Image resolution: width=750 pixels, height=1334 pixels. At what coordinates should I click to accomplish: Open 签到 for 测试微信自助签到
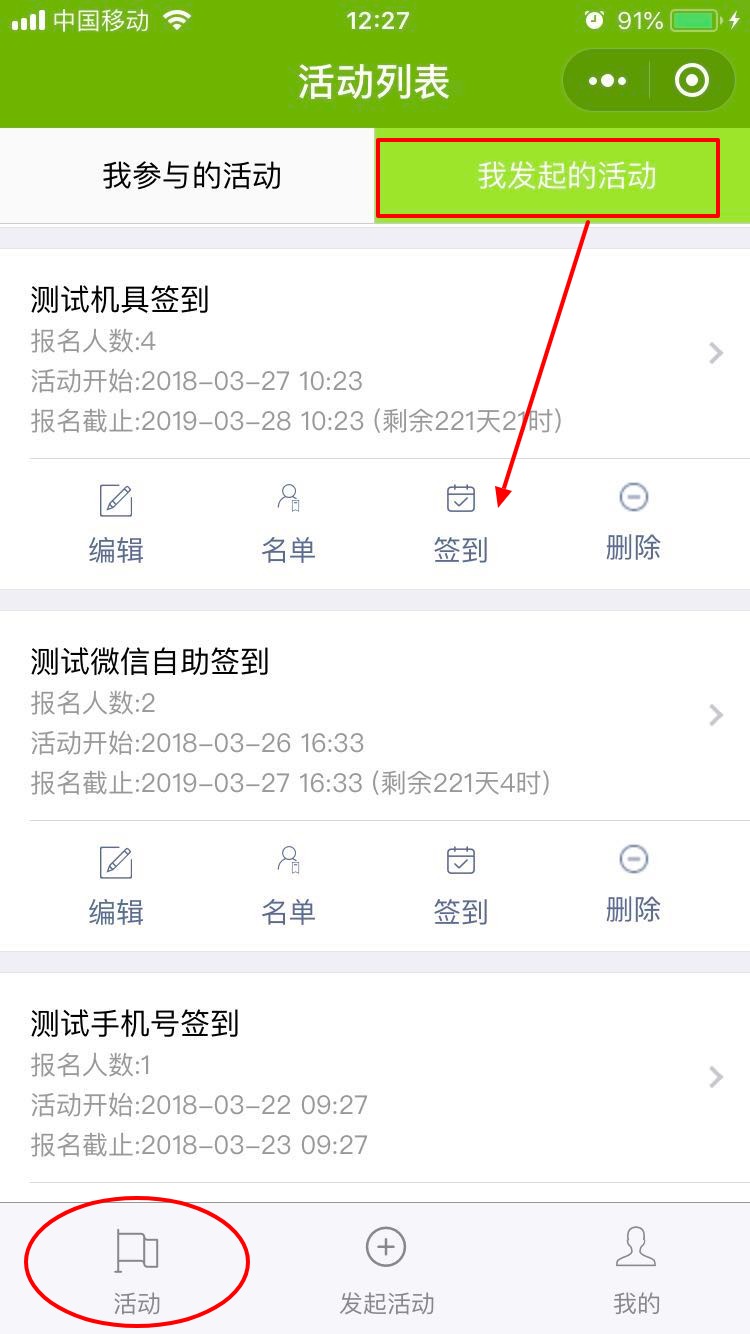(x=460, y=885)
